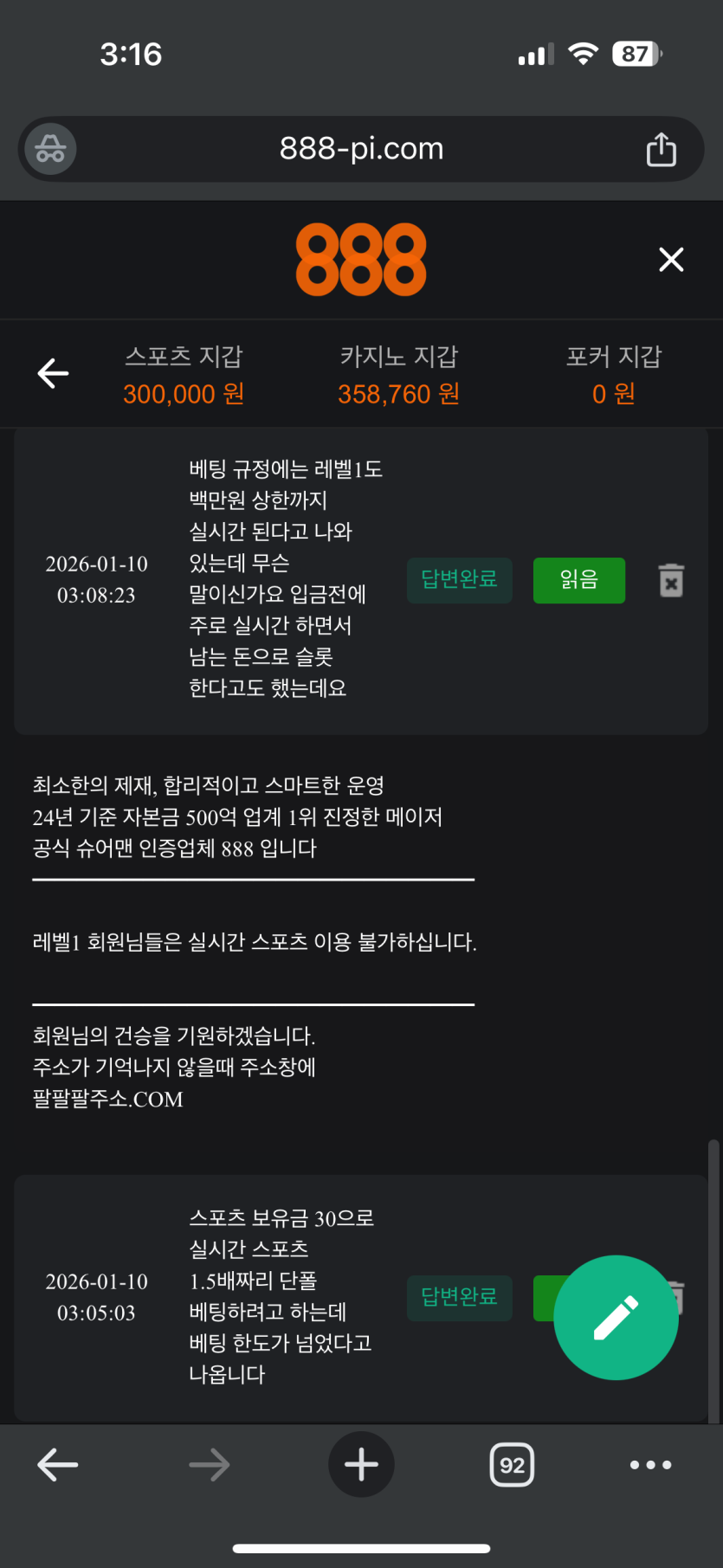
Task: Write a new inquiry with the pencil button
Action: click(616, 1317)
